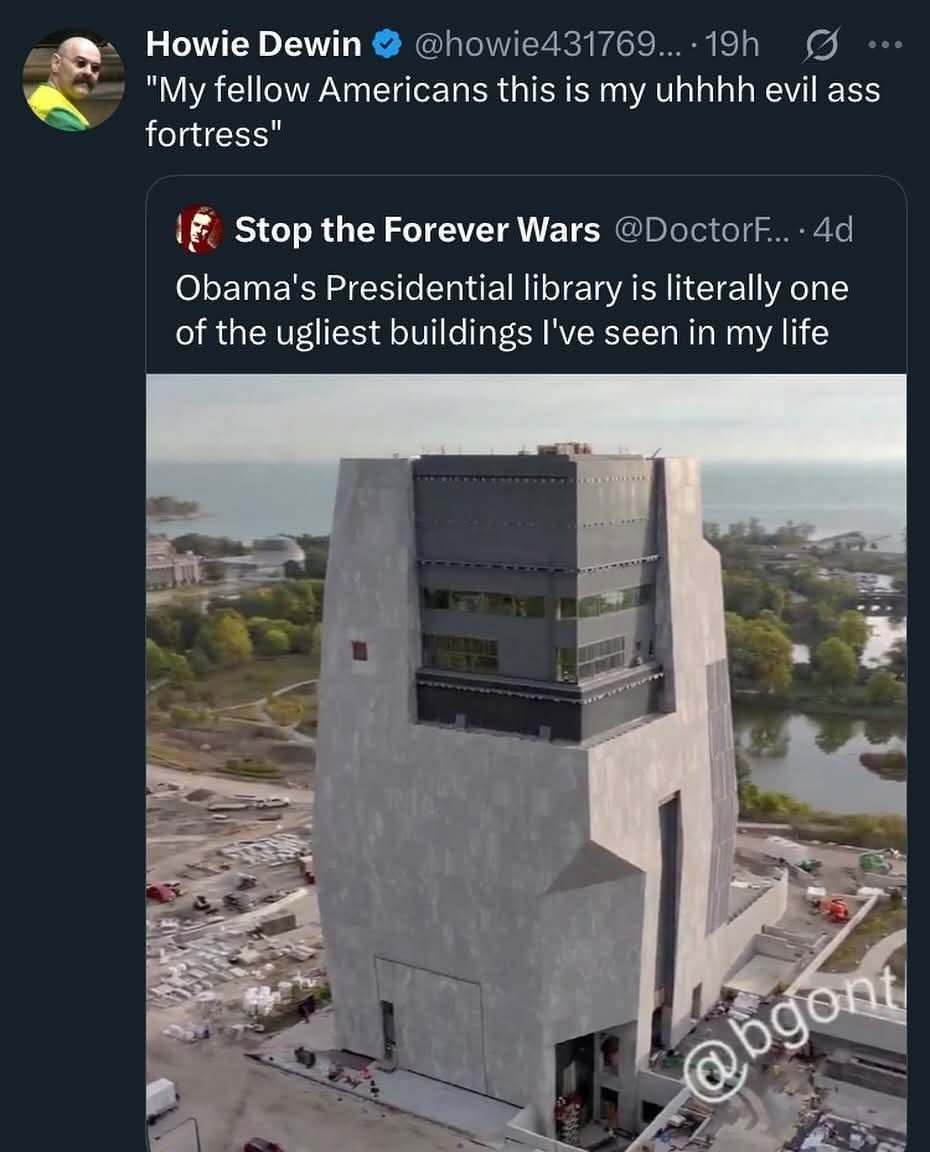Screen dimensions: 930x1152
Task: Open the Howie Dewin profile name
Action: [x=253, y=44]
